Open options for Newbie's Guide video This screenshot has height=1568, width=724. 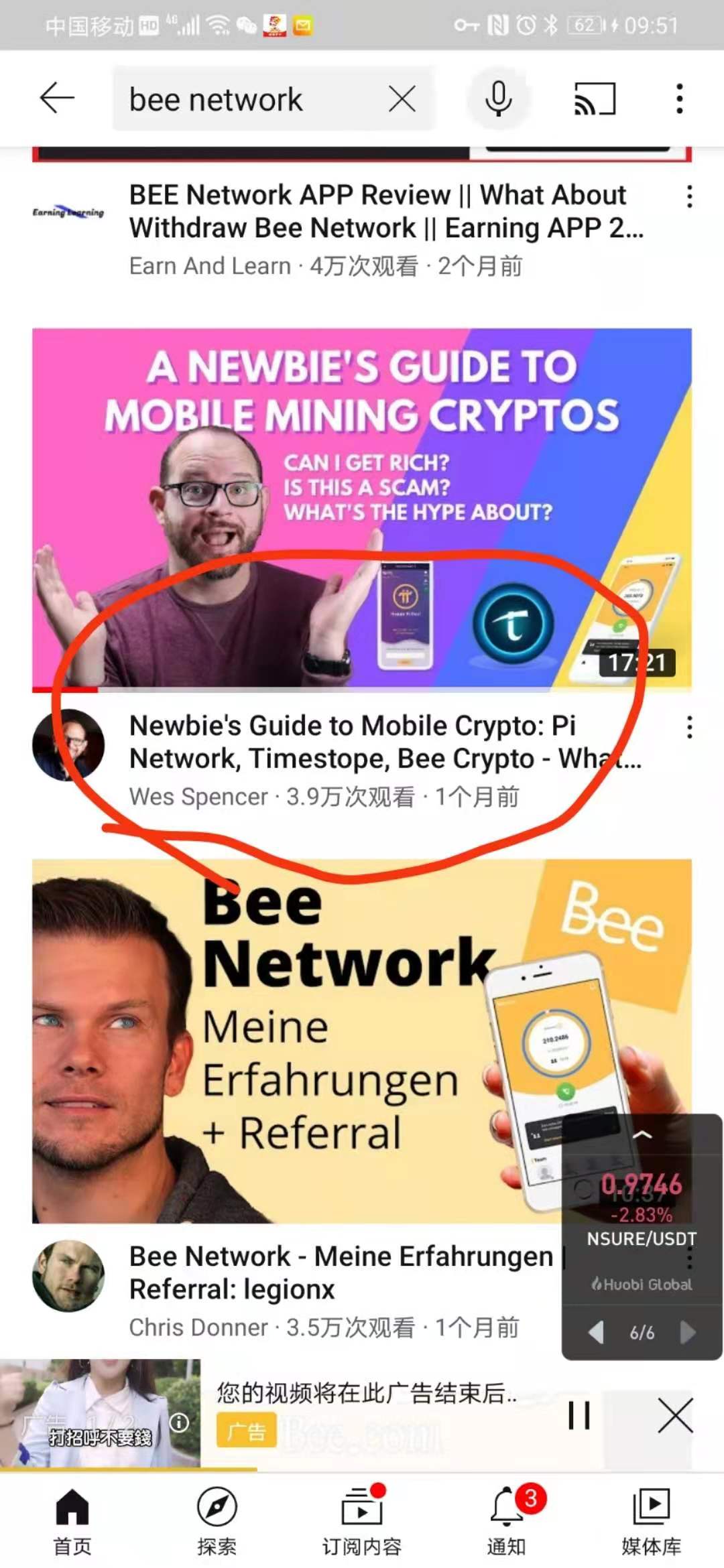coord(689,728)
